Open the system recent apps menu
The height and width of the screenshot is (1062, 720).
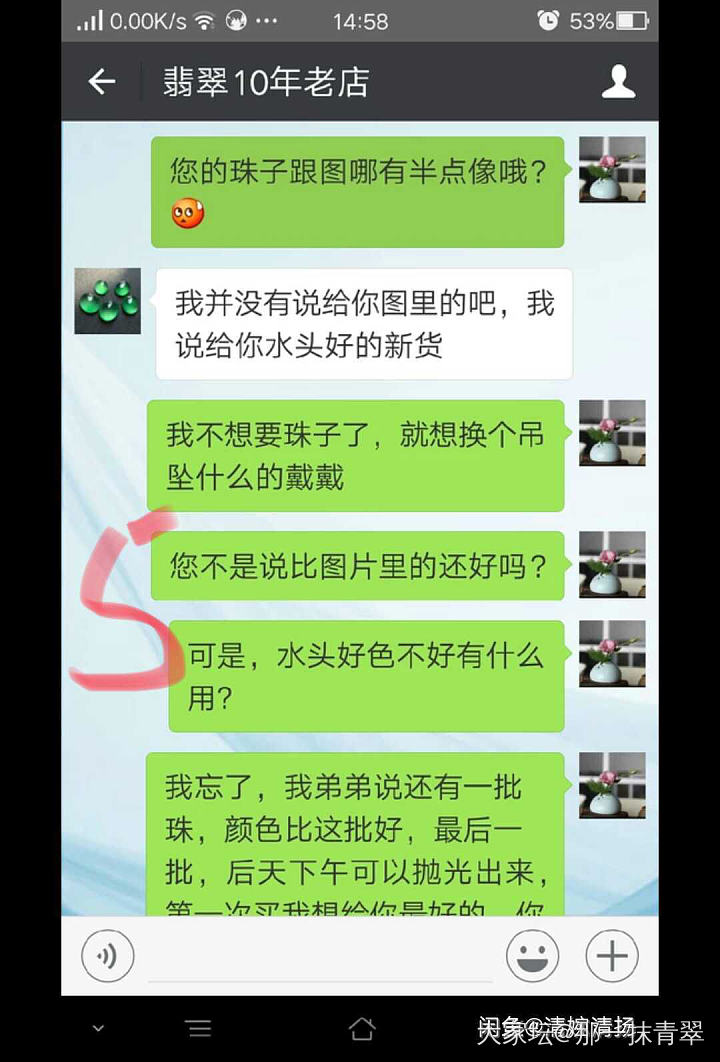199,1028
